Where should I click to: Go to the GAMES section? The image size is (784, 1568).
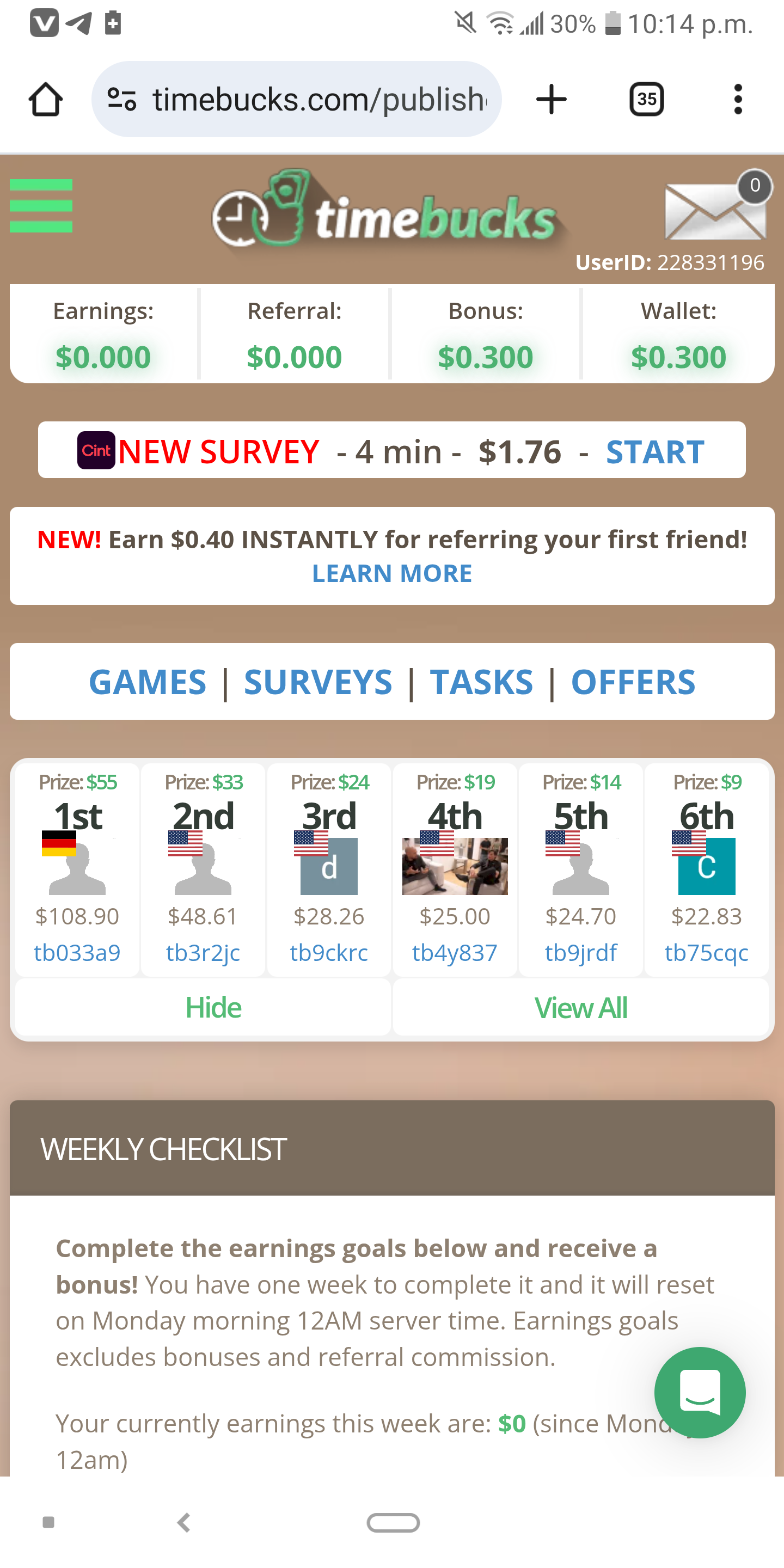pyautogui.click(x=148, y=682)
